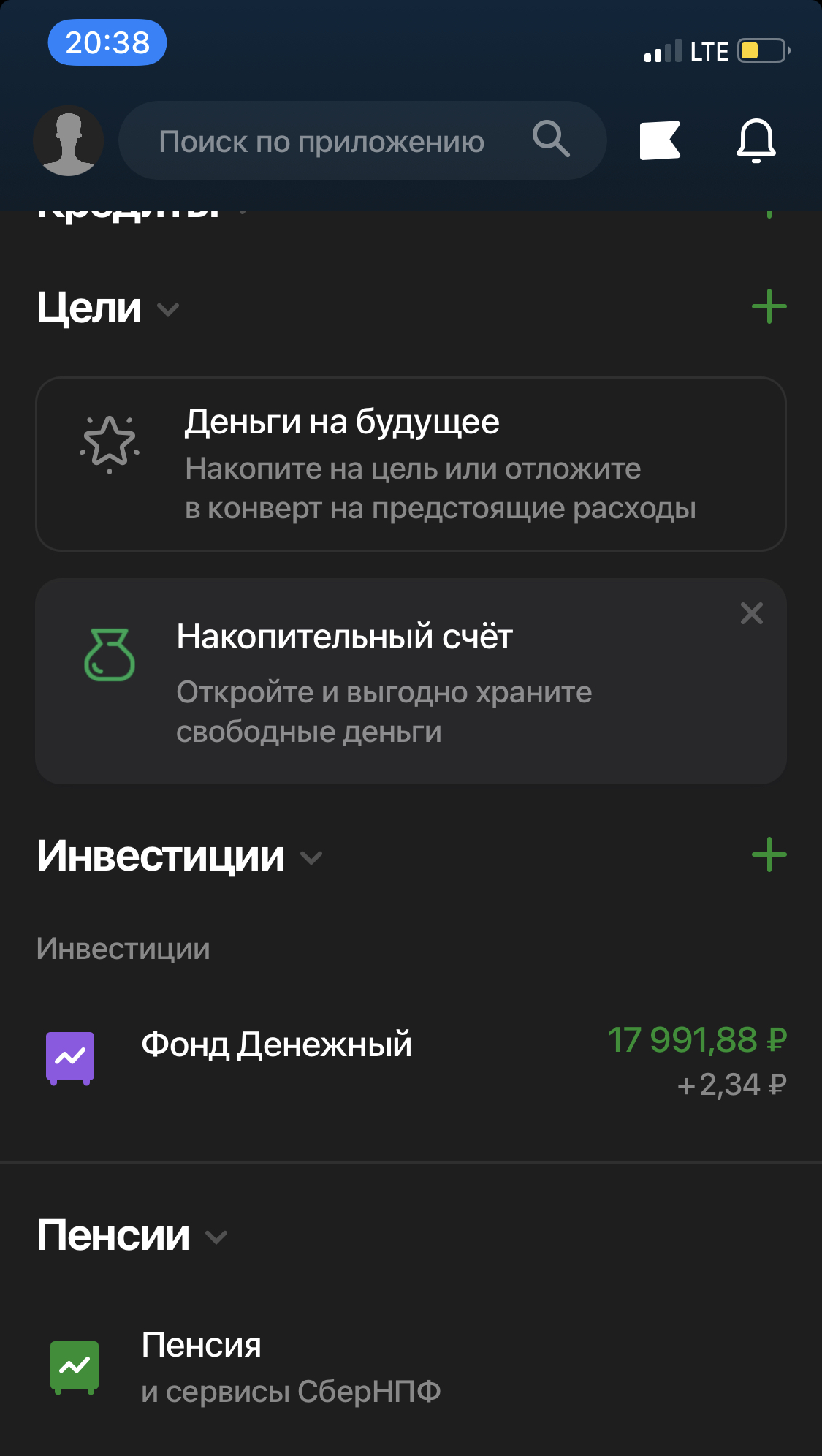822x1456 pixels.
Task: Dismiss the Накопительный счёт banner
Action: [x=751, y=613]
